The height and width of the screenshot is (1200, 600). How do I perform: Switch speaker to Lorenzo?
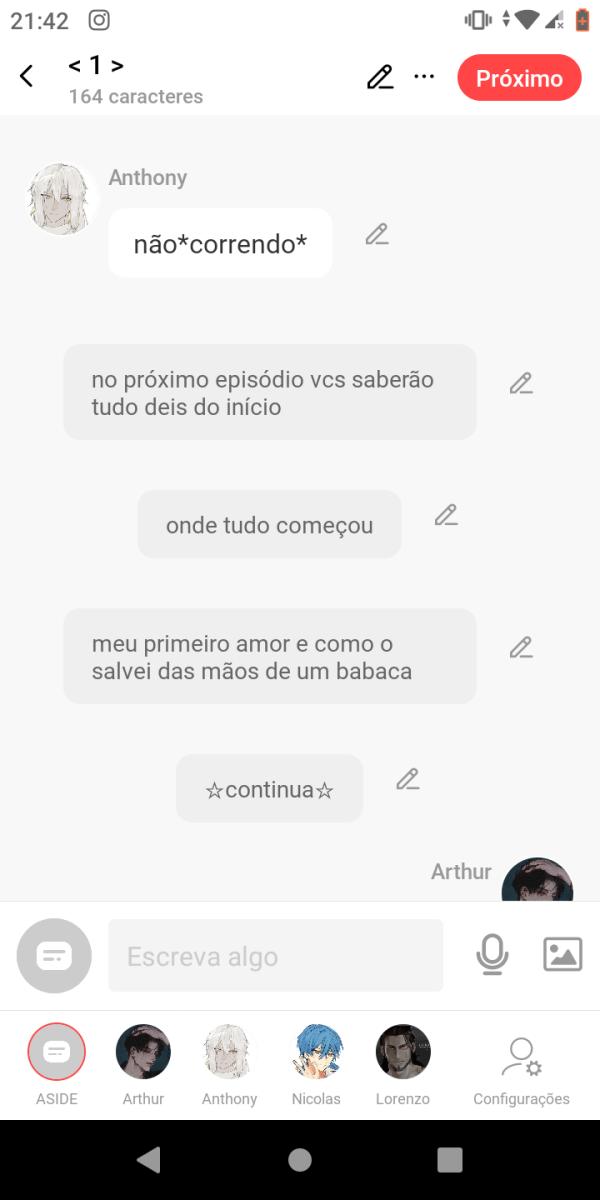point(402,1062)
